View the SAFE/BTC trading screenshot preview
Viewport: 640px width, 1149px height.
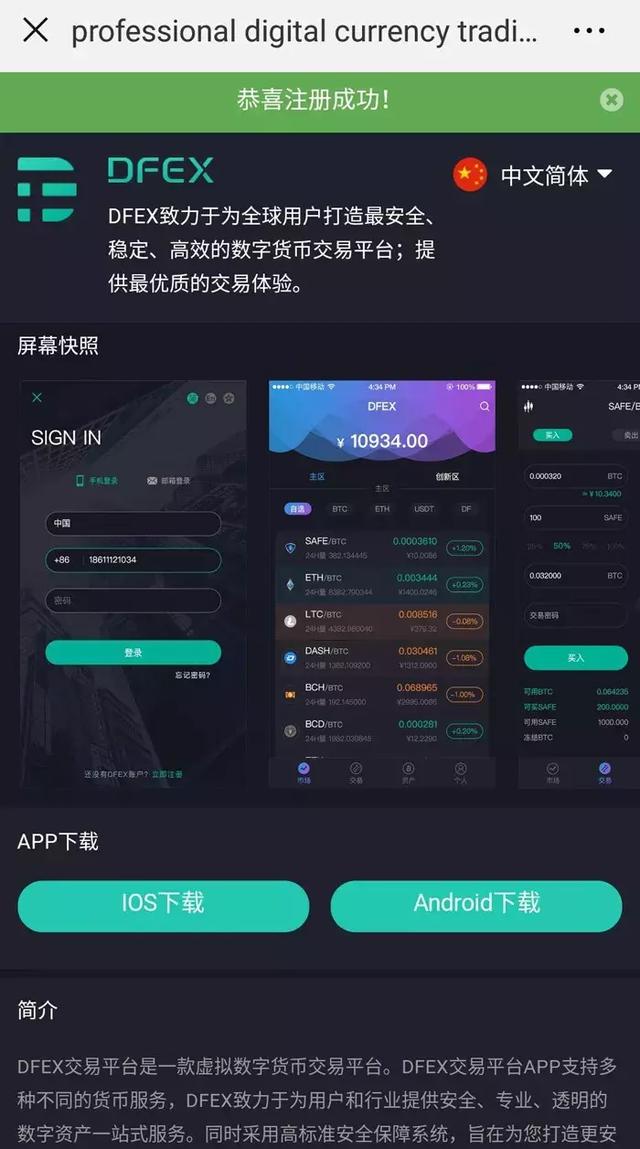coord(579,585)
